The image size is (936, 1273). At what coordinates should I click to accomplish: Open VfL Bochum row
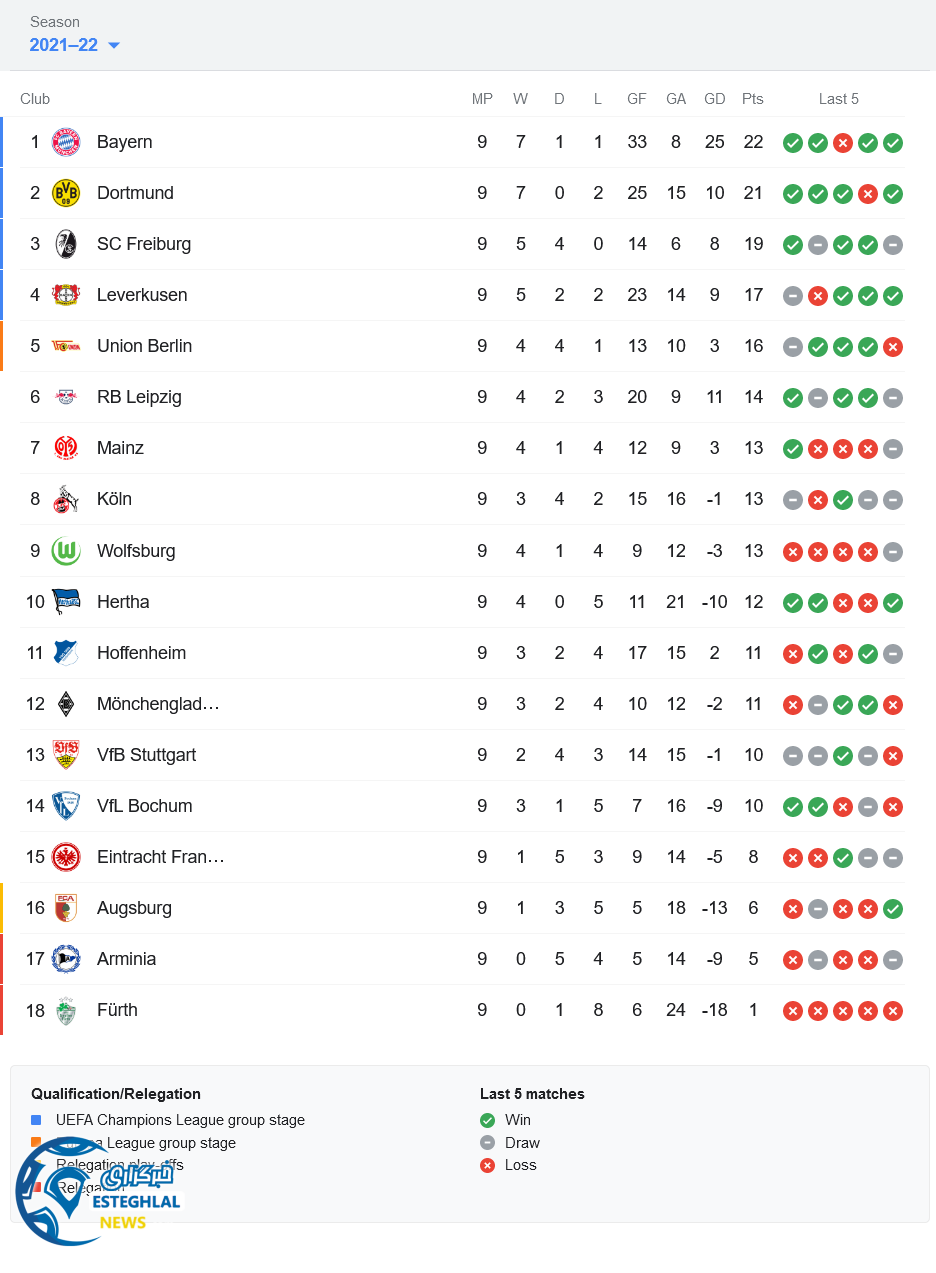(x=144, y=806)
